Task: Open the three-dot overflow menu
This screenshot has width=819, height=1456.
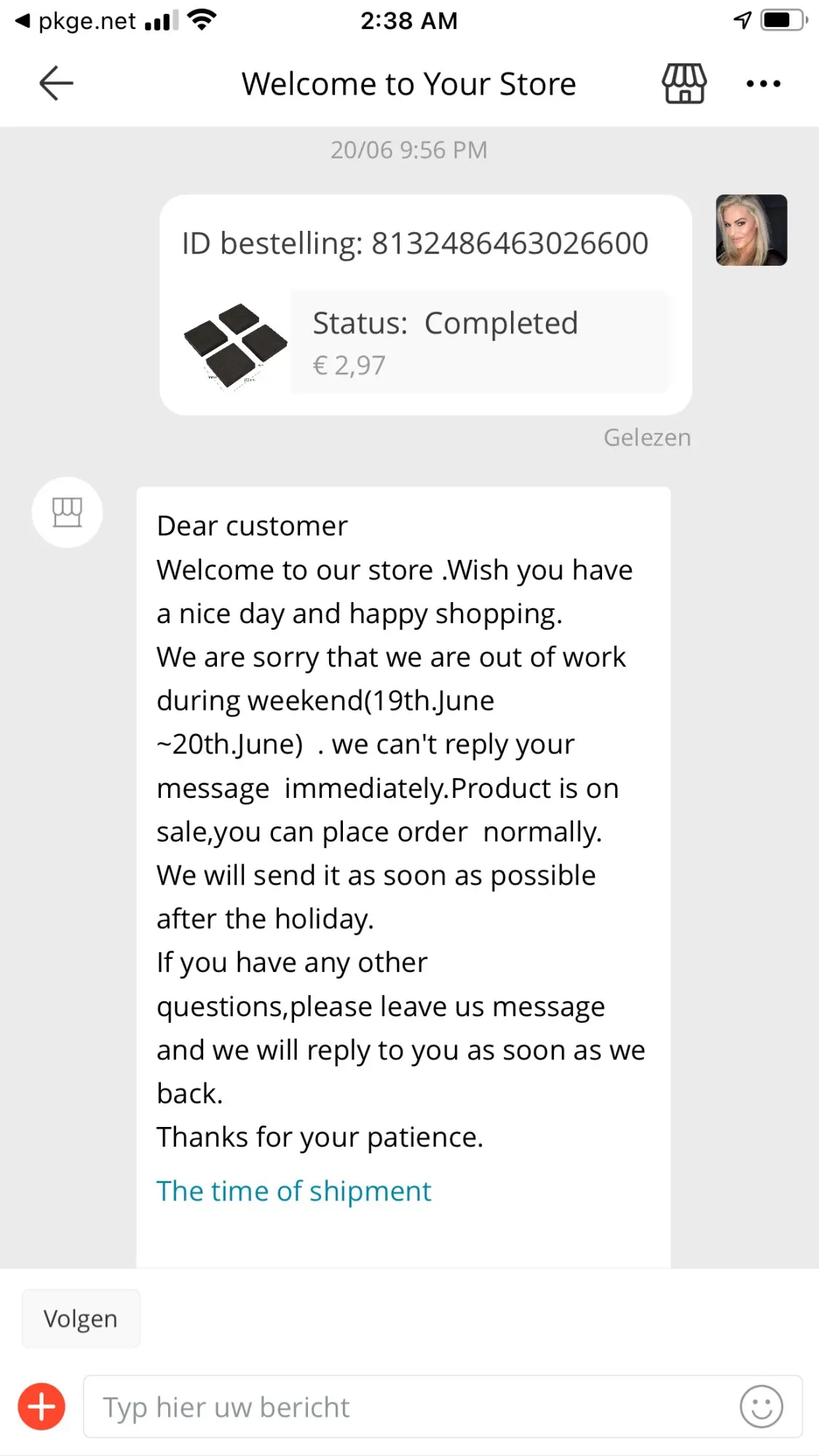Action: pos(763,84)
